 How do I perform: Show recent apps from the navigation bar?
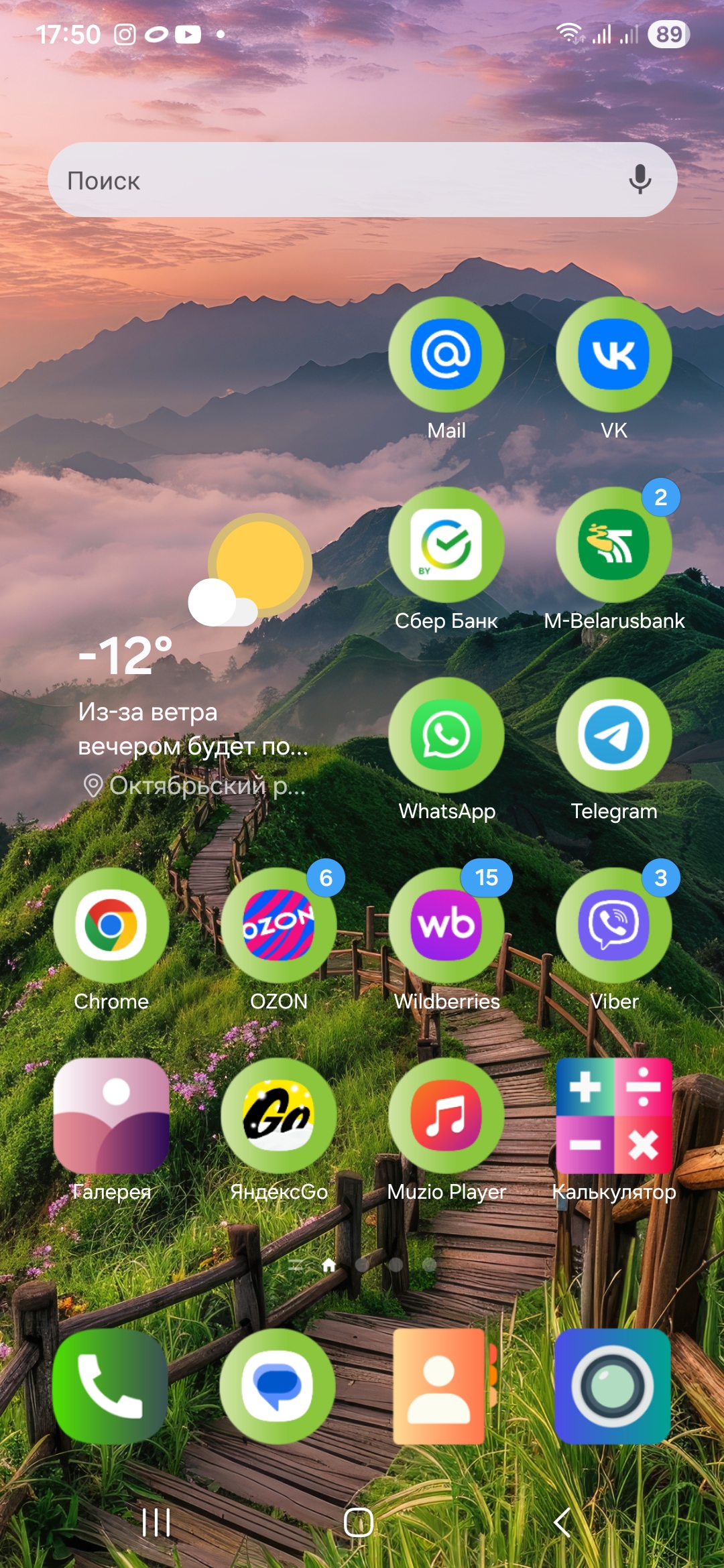156,1522
